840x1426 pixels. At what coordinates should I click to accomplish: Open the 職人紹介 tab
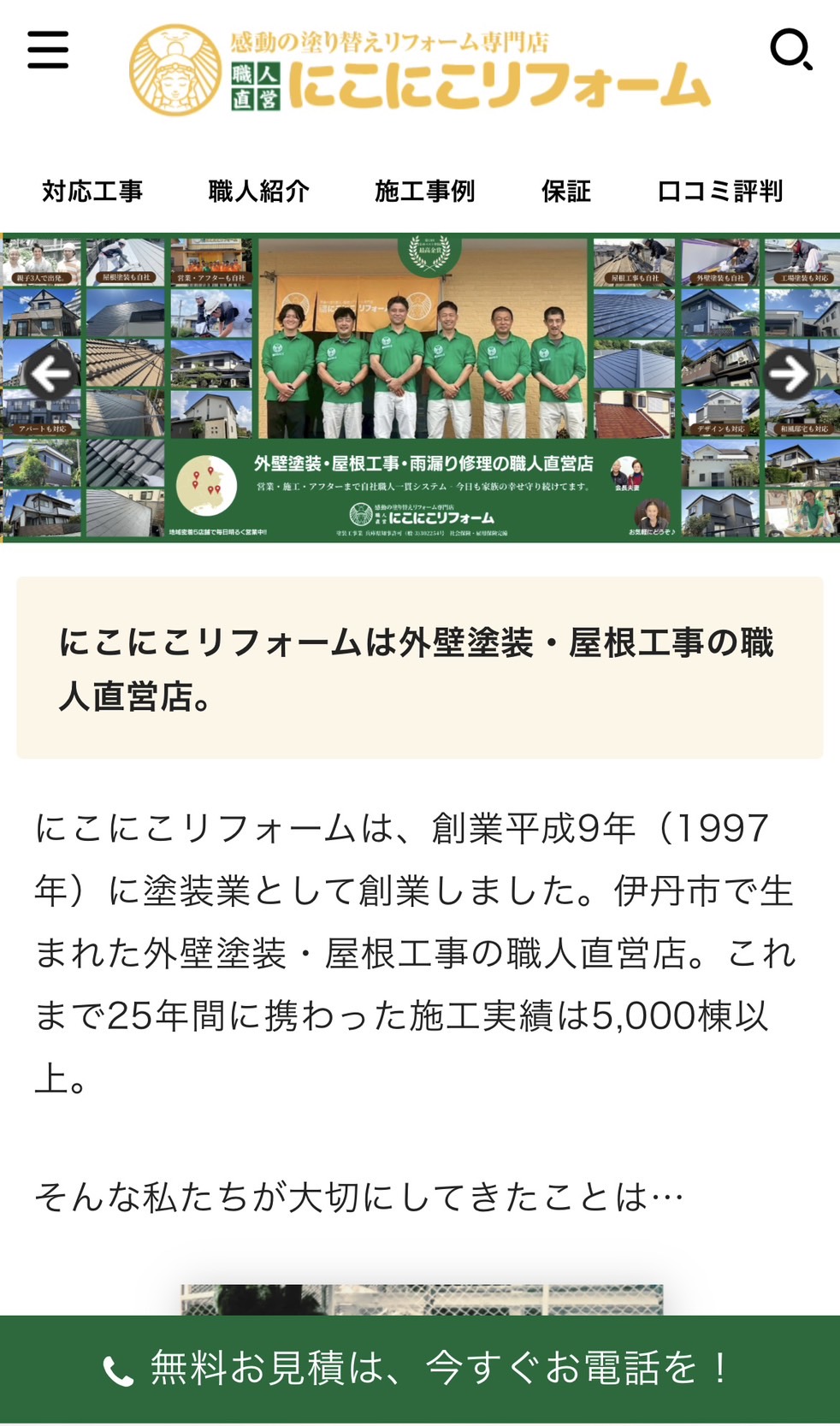point(258,191)
